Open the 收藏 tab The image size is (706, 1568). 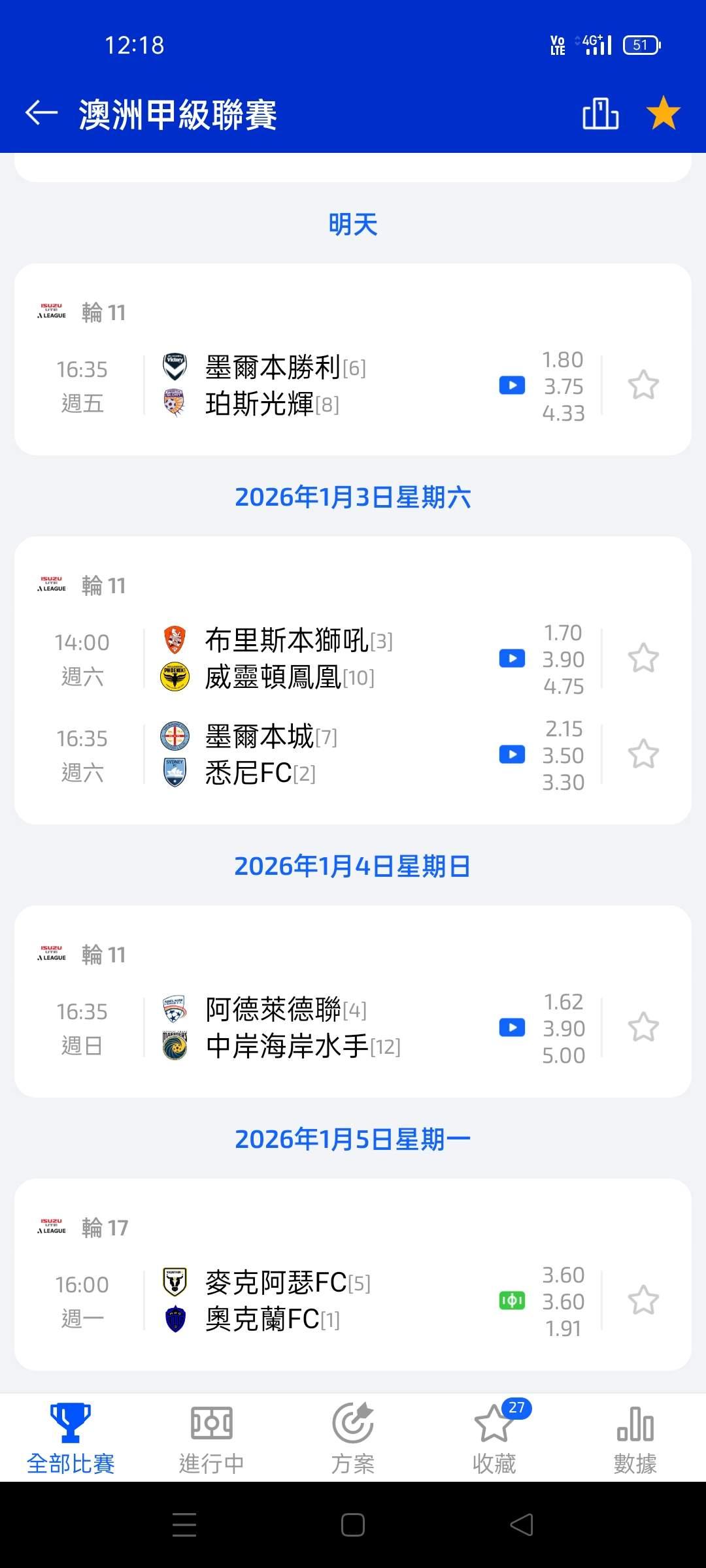[x=494, y=1439]
